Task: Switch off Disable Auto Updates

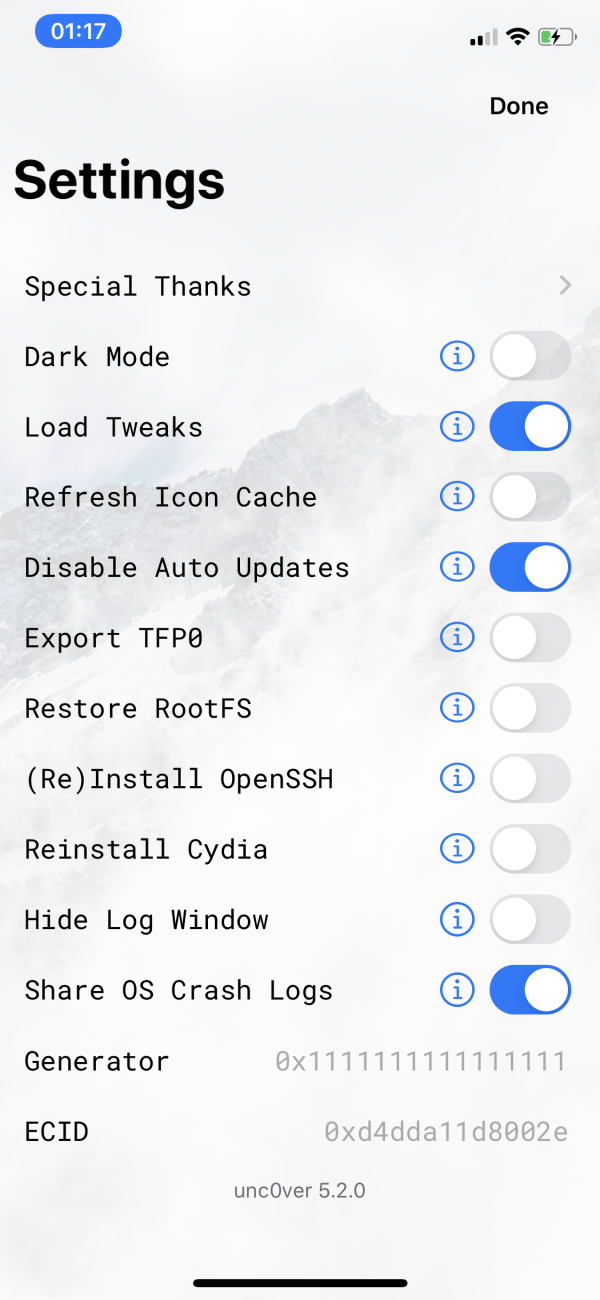Action: pos(530,568)
